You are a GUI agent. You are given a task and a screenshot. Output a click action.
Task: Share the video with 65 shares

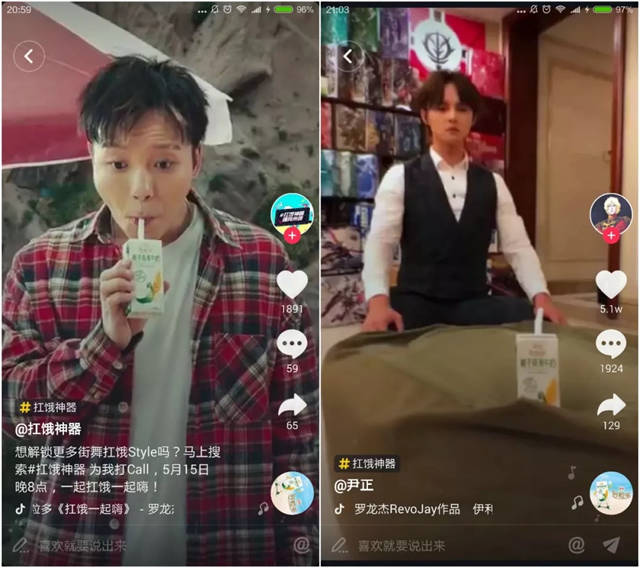292,404
